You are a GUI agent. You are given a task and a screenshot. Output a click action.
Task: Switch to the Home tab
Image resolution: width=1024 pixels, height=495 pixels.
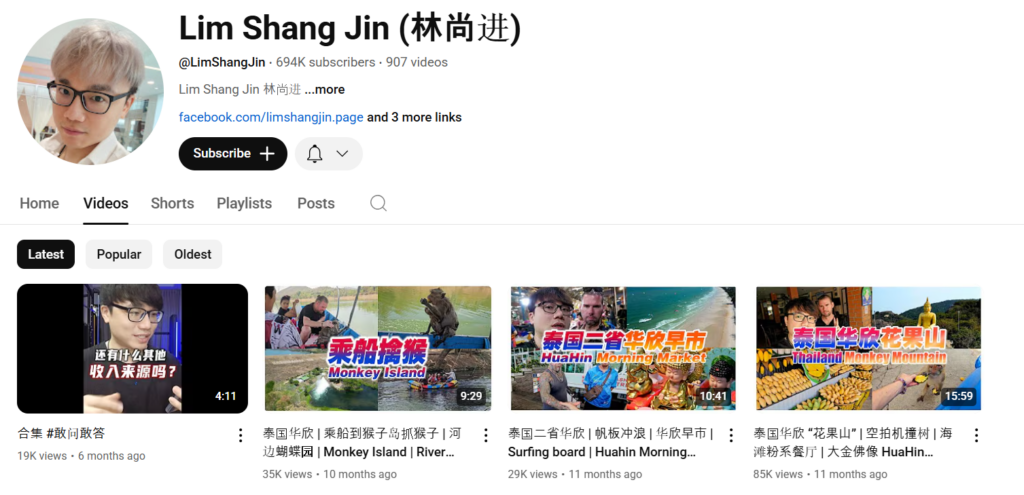point(39,203)
